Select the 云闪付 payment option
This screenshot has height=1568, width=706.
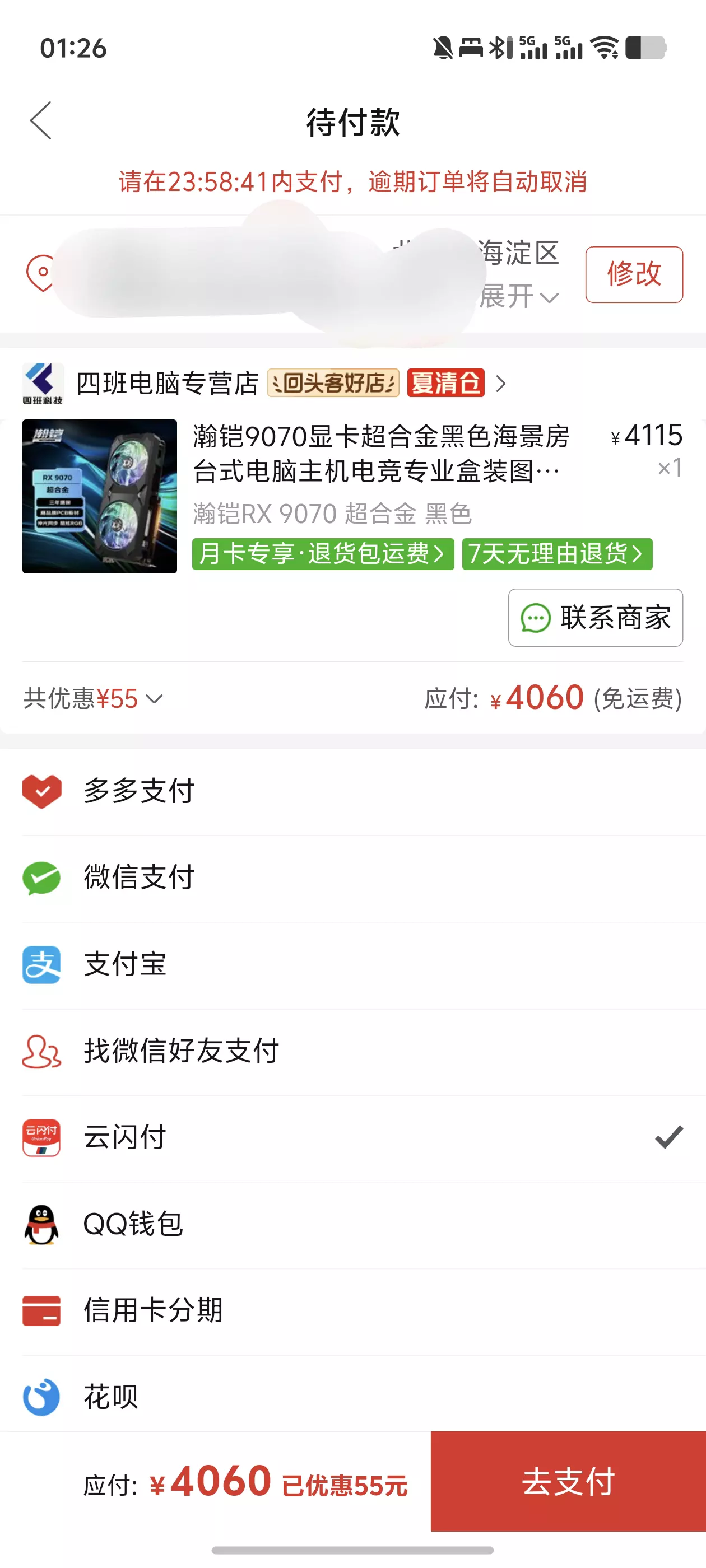pos(125,1137)
